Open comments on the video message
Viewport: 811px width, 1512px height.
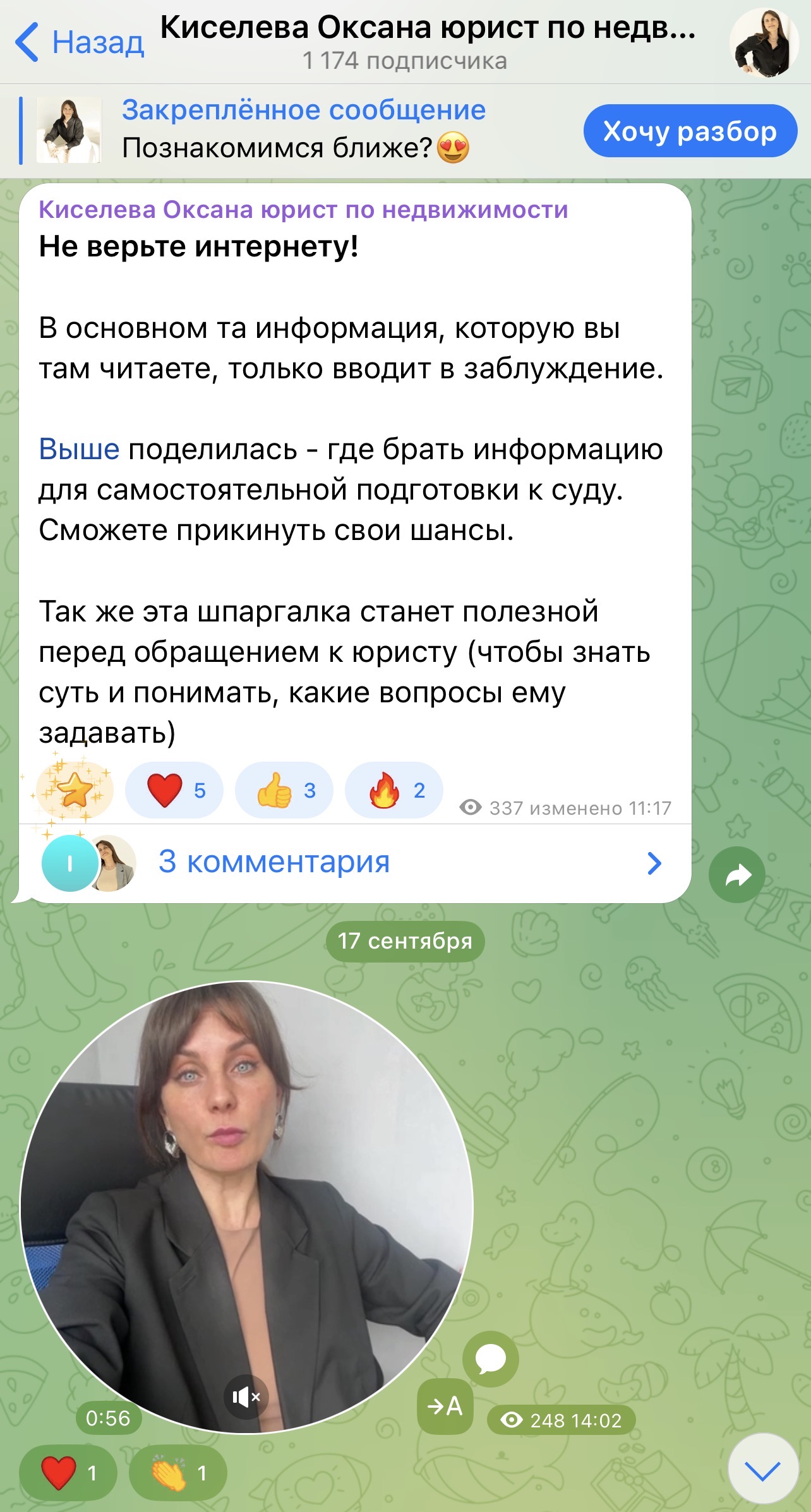490,1359
